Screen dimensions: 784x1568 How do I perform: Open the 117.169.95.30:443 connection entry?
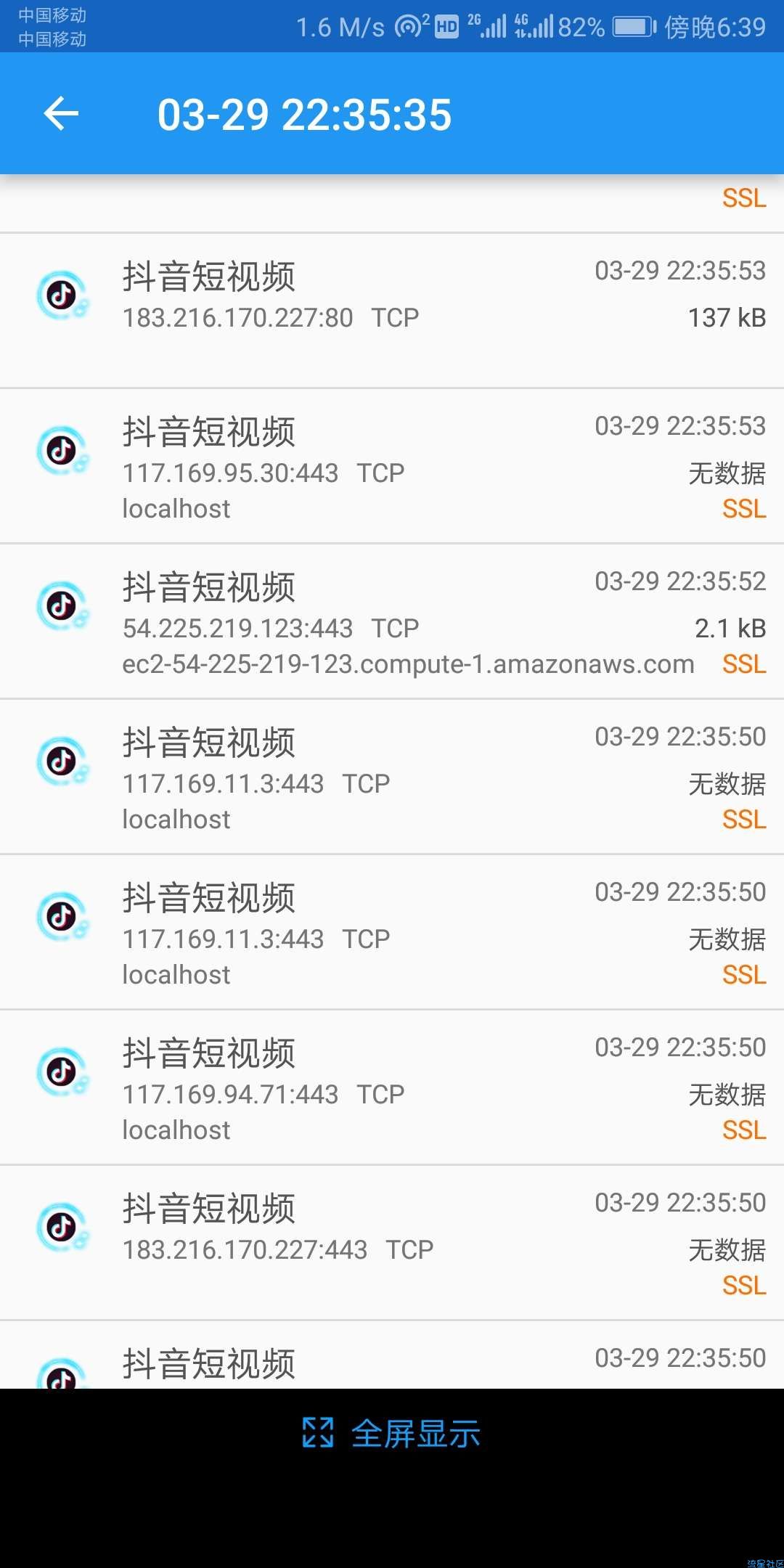coord(392,466)
